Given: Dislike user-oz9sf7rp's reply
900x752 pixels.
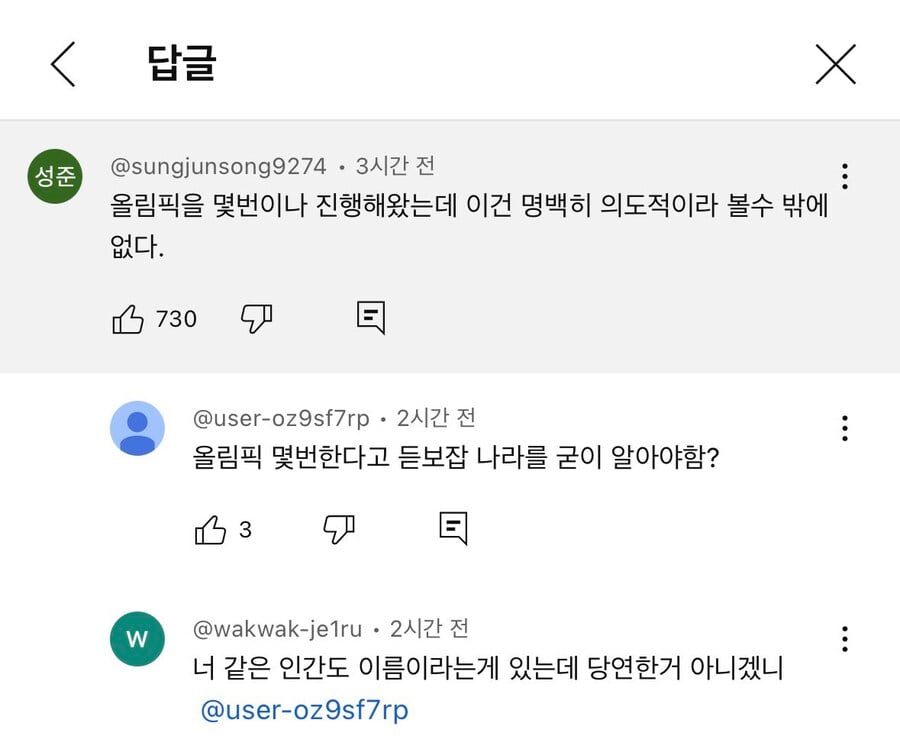Looking at the screenshot, I should [x=340, y=529].
